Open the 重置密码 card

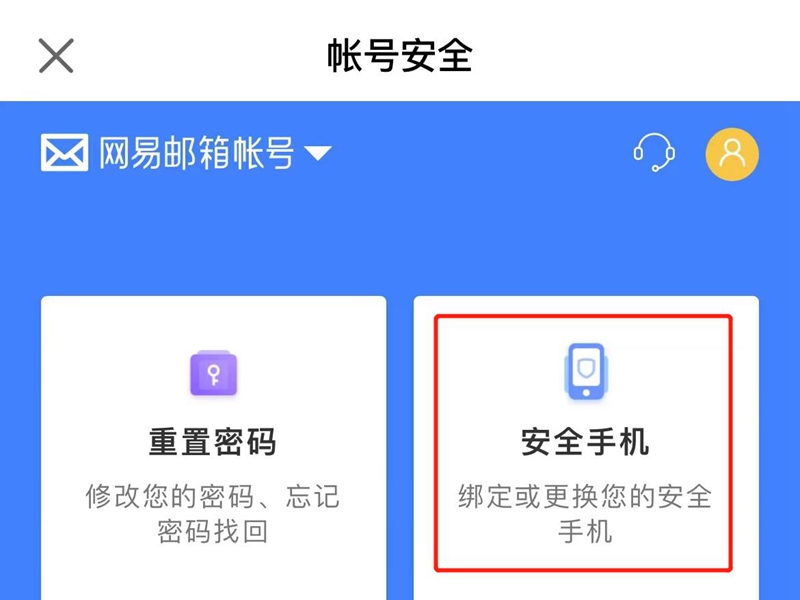click(213, 445)
